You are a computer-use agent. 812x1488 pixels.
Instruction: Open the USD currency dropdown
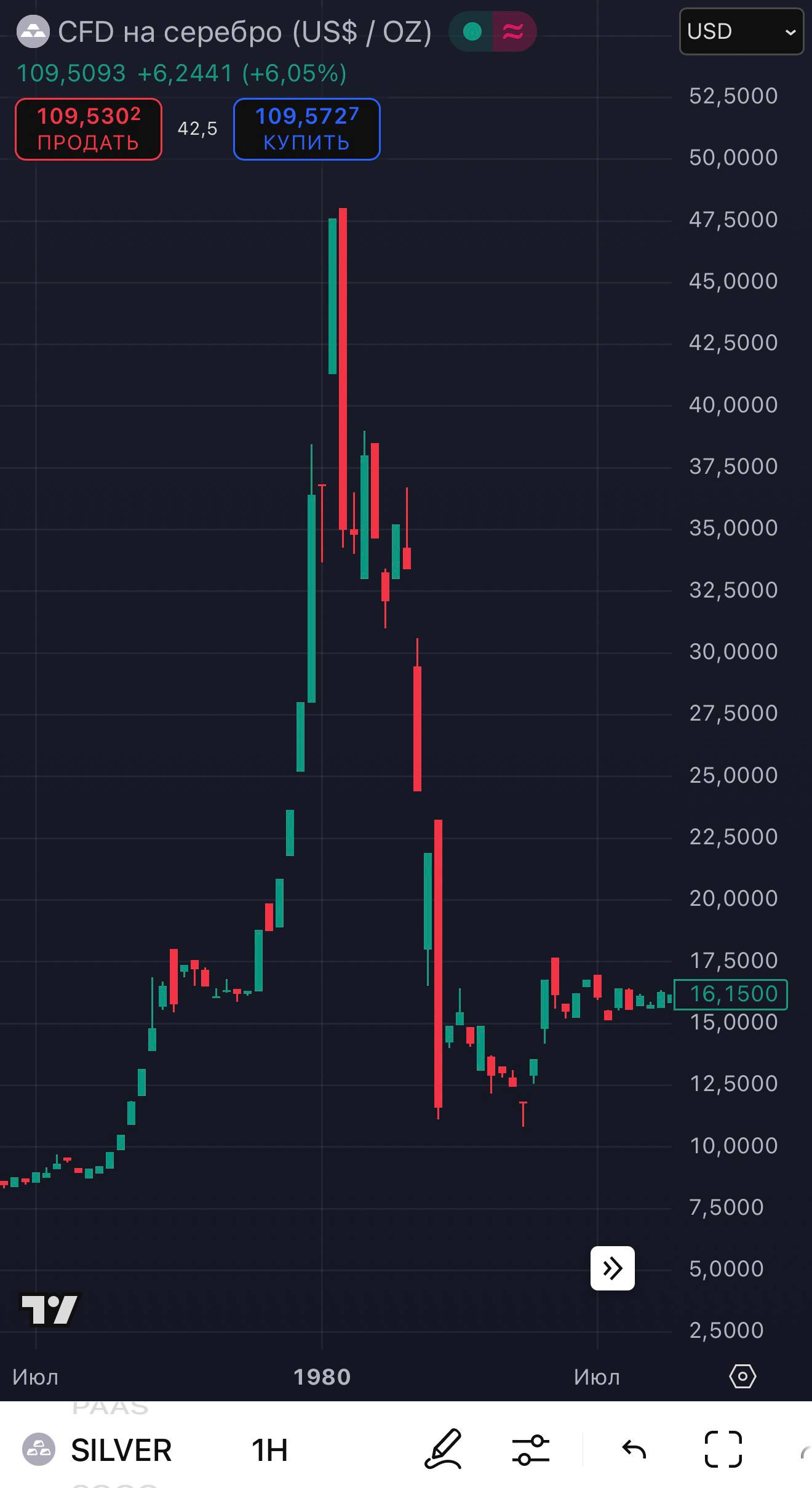point(741,31)
